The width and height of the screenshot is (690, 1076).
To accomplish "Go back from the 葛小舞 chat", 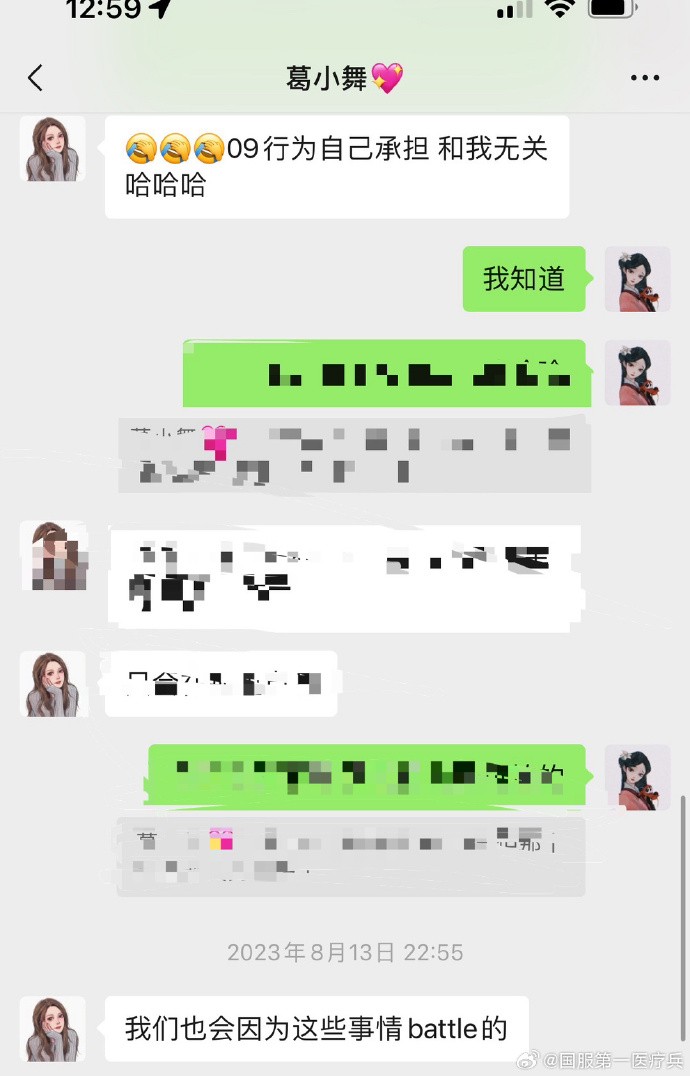I will pyautogui.click(x=36, y=78).
